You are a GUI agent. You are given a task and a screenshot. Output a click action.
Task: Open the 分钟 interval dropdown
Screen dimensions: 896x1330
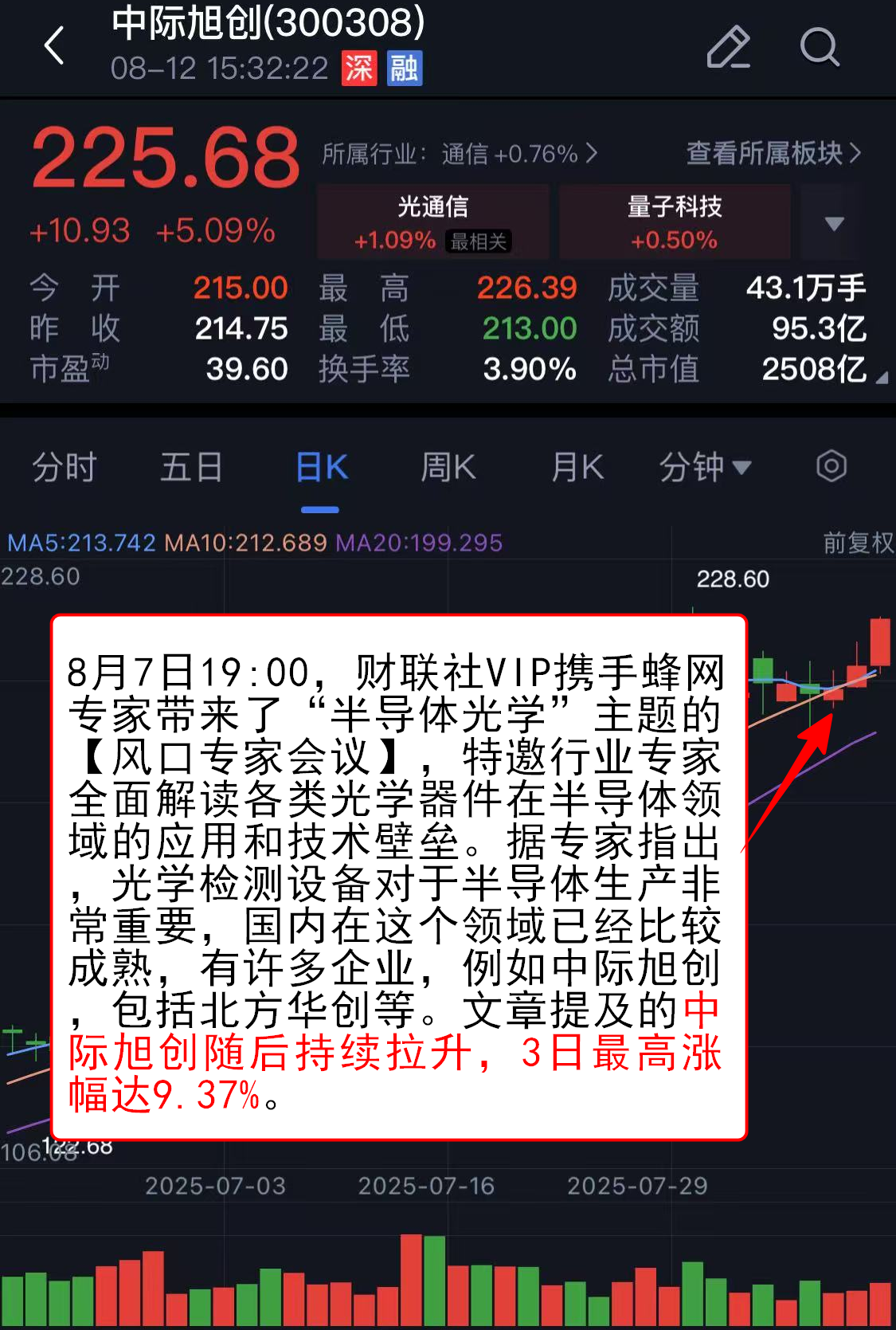(x=704, y=467)
